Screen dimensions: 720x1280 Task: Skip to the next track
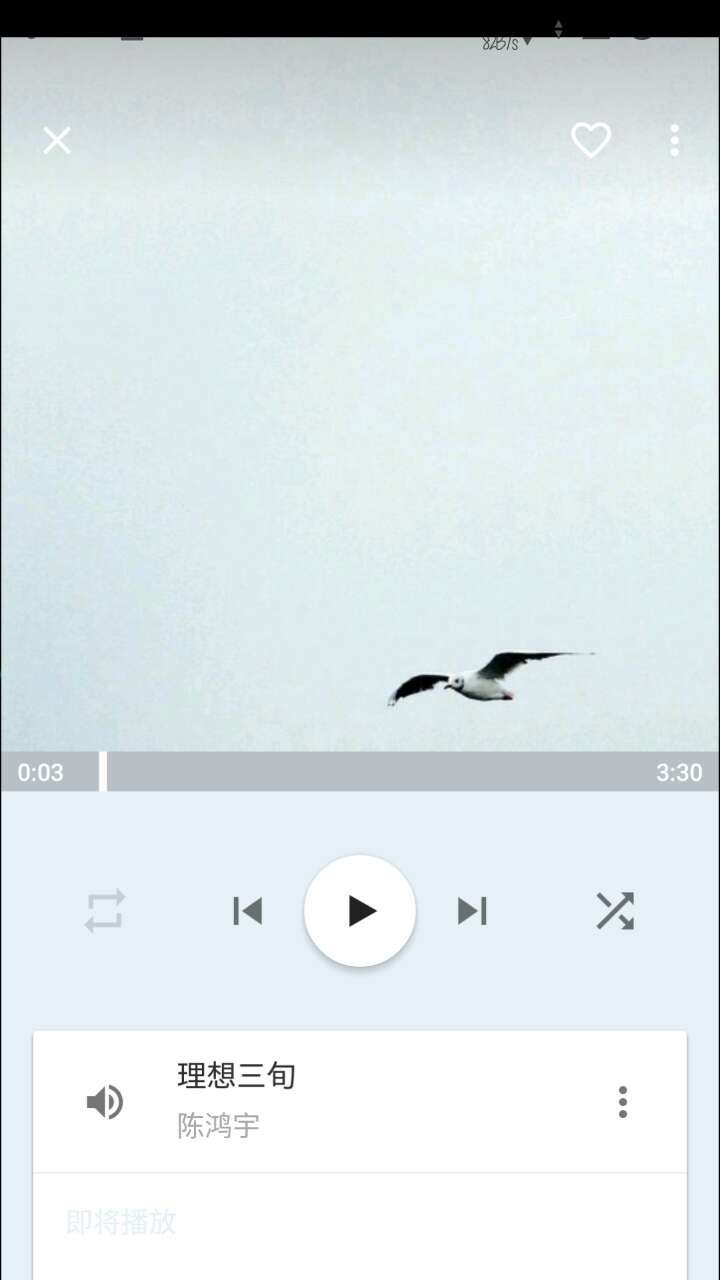472,911
